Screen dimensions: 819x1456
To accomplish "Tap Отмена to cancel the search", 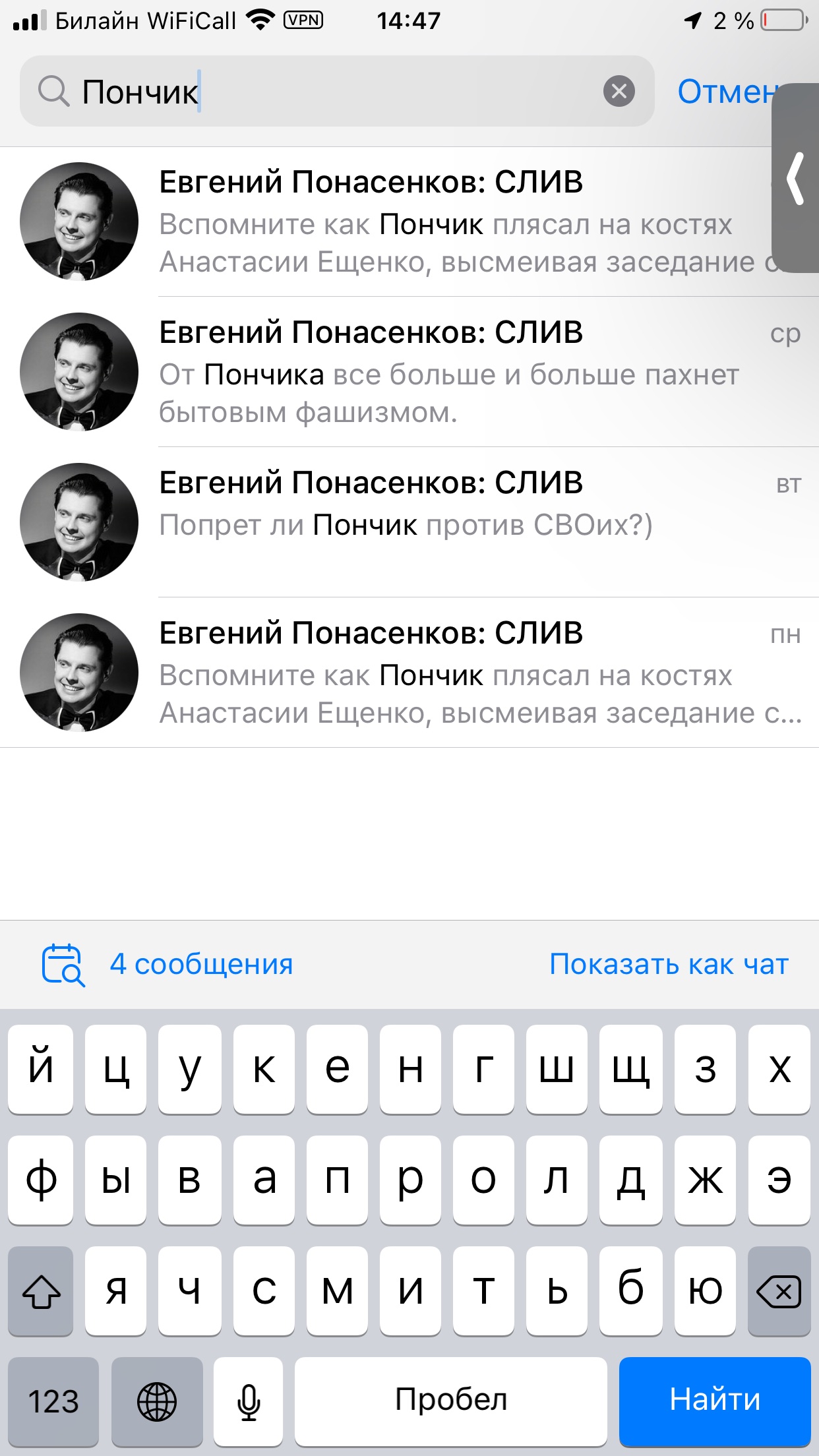I will click(725, 91).
